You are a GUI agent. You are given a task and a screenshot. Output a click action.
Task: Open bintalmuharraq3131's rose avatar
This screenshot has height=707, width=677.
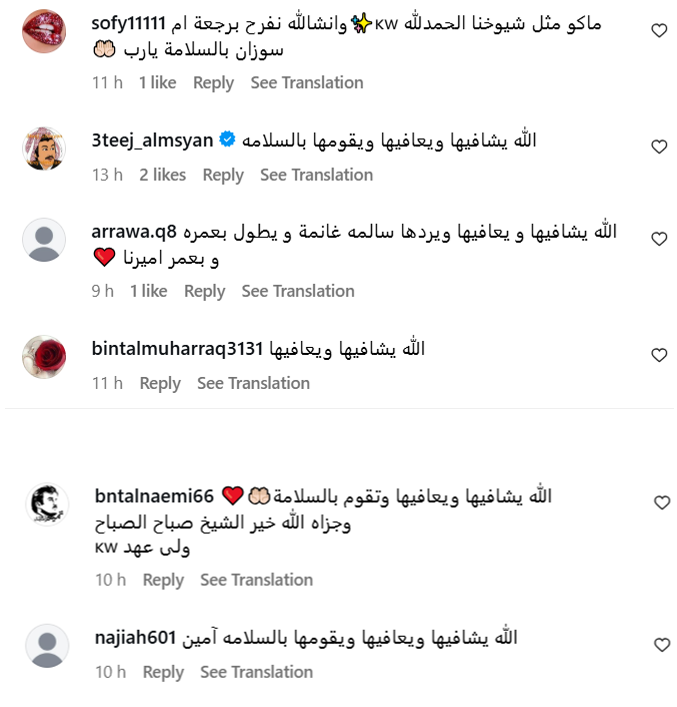click(x=45, y=357)
